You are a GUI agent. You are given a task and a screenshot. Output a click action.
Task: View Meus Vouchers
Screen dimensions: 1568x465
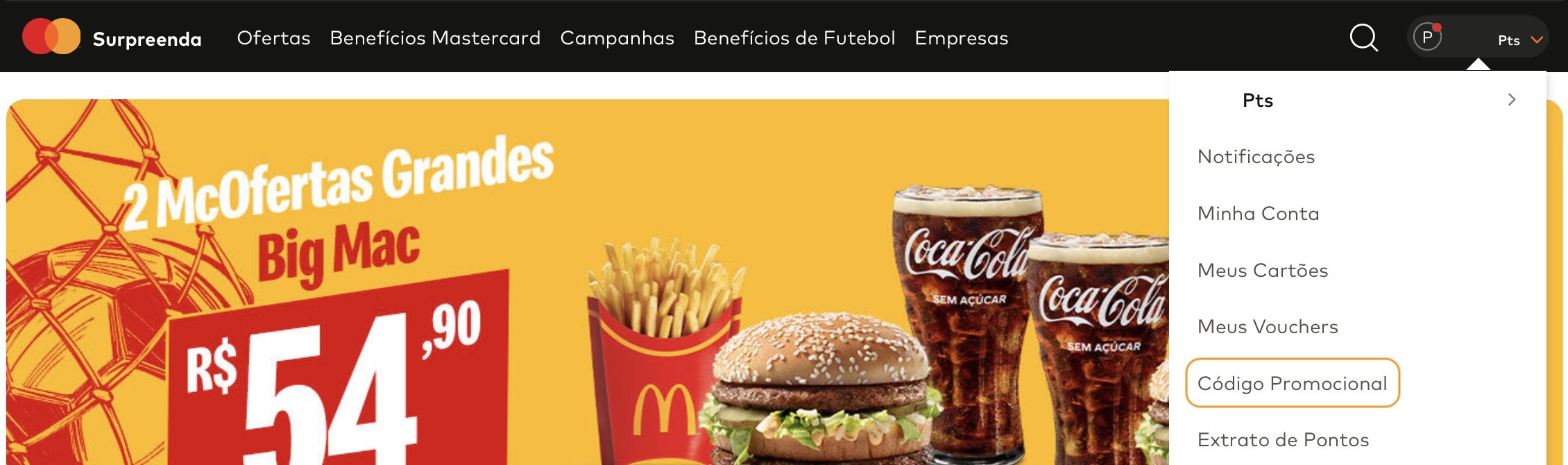[1267, 327]
